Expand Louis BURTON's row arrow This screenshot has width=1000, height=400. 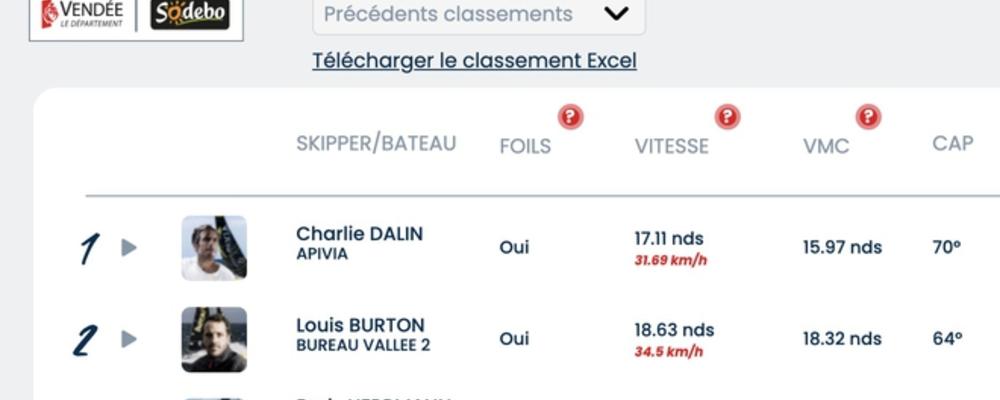pyautogui.click(x=129, y=339)
